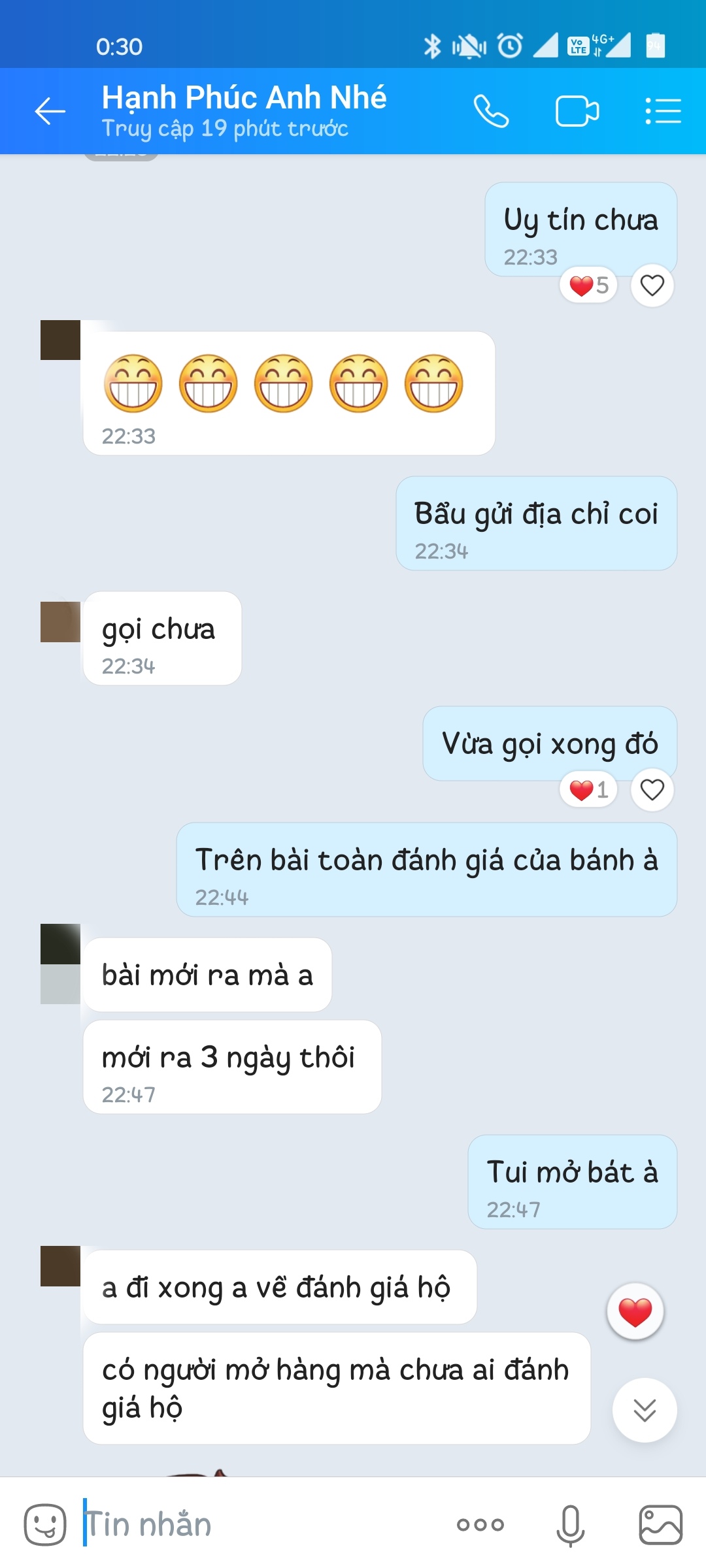View the 5 heart reactions on "Uy tín chưa"

click(589, 286)
